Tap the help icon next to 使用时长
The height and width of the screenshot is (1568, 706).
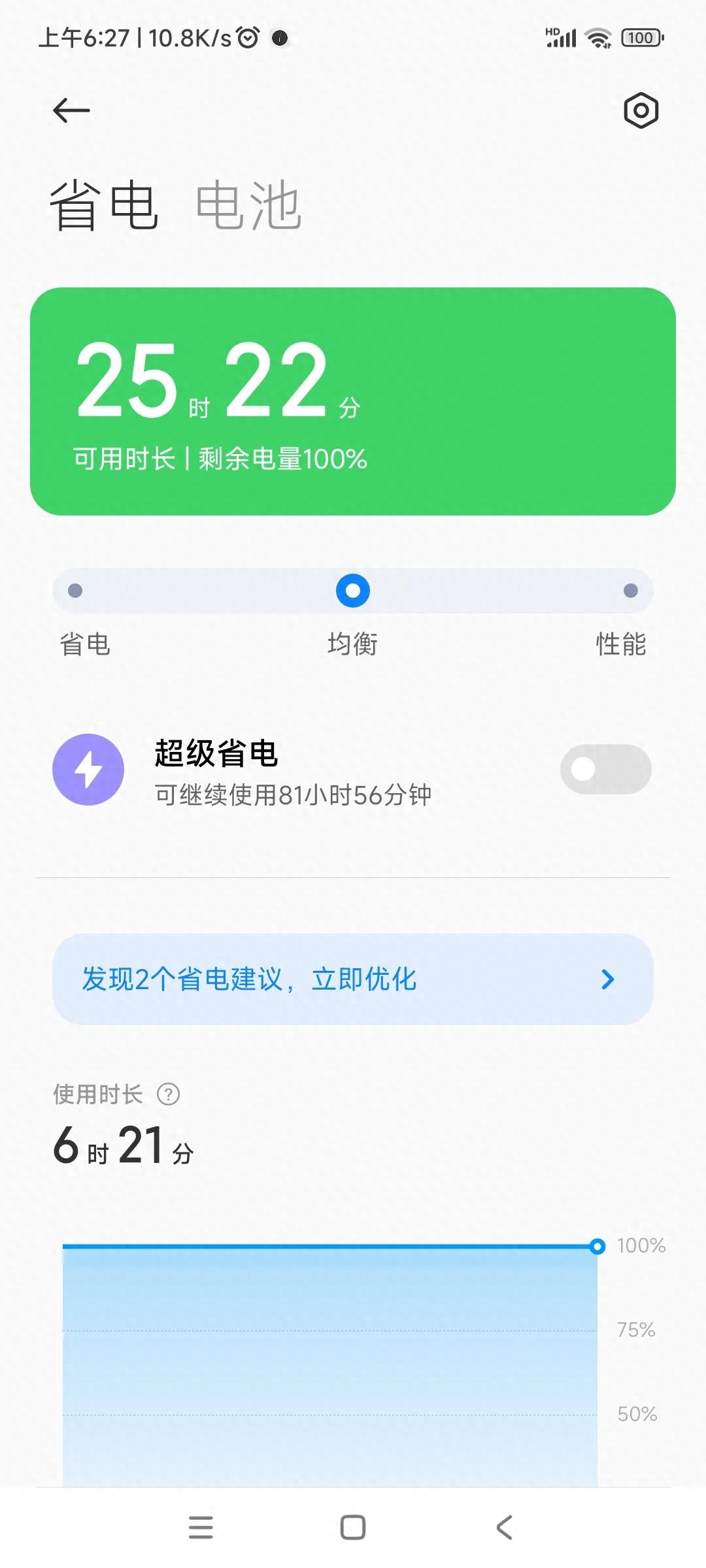pos(169,1095)
